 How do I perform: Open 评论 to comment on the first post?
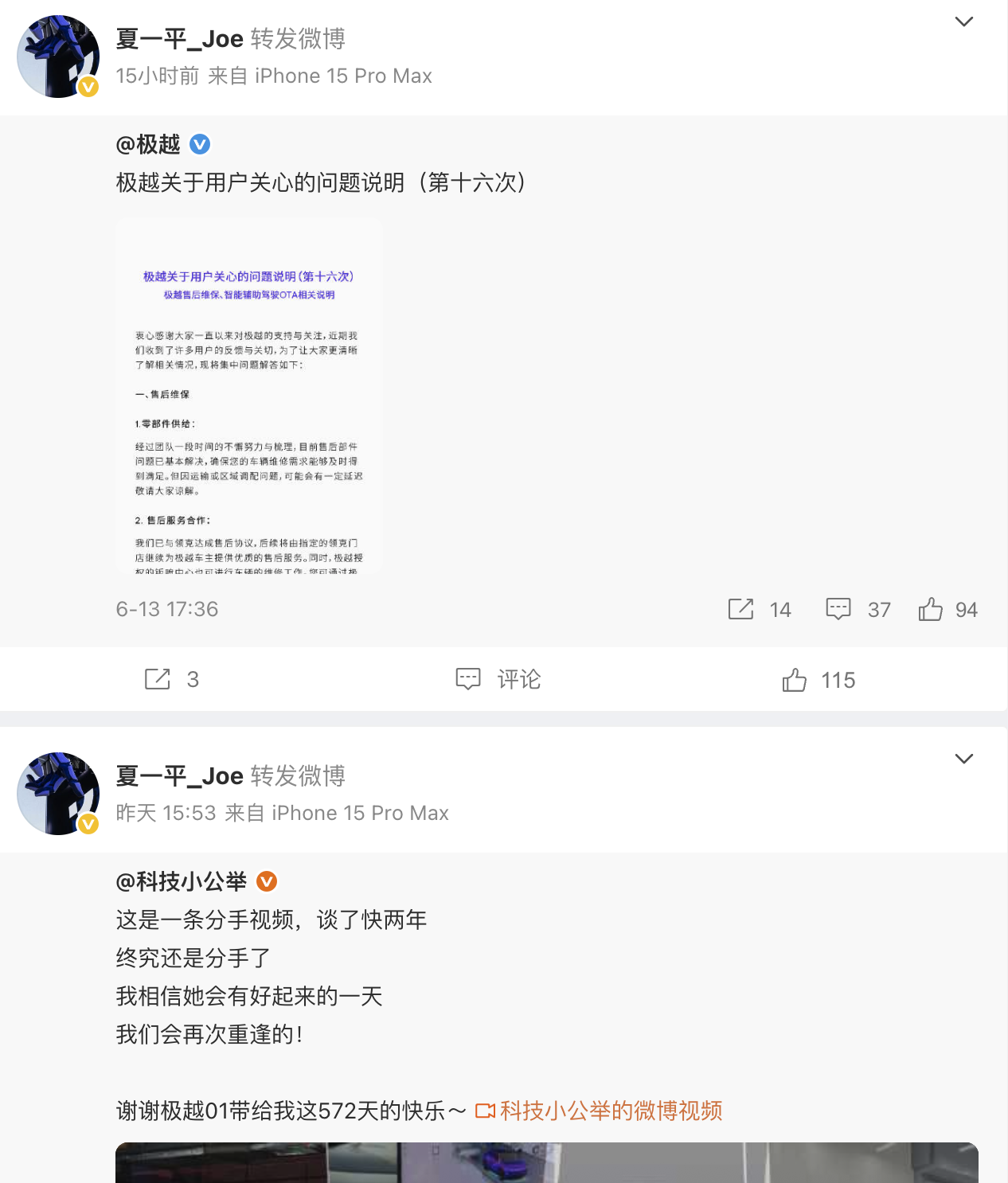[498, 679]
